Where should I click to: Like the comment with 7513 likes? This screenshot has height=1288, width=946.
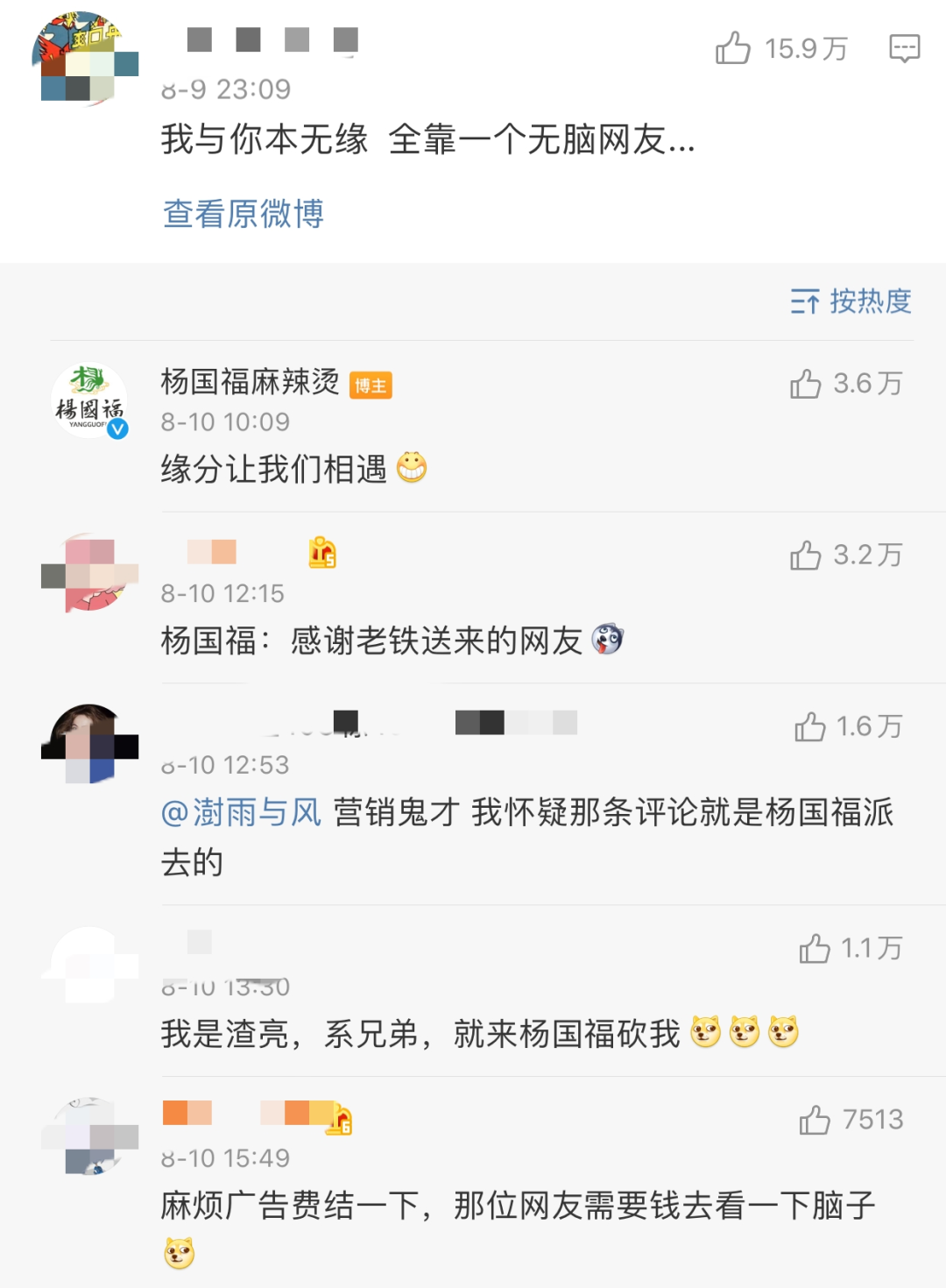tap(815, 1120)
